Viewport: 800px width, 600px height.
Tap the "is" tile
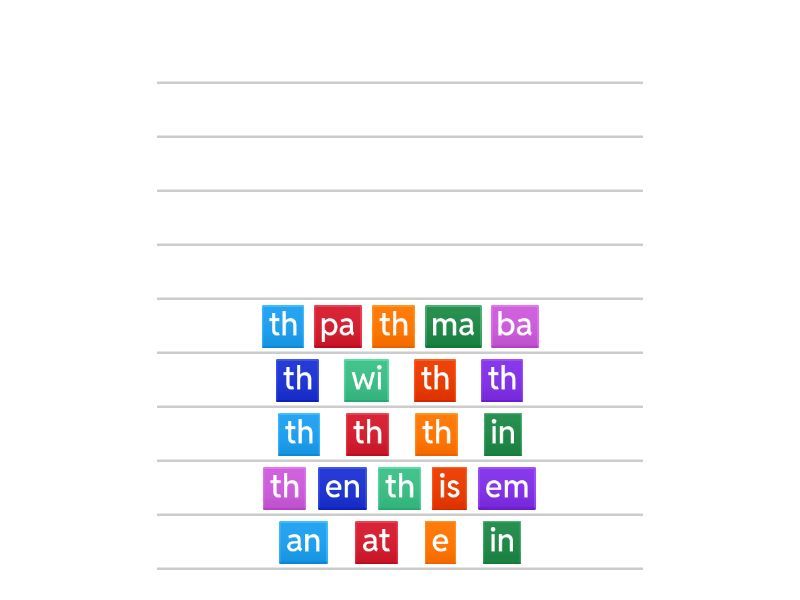[449, 488]
